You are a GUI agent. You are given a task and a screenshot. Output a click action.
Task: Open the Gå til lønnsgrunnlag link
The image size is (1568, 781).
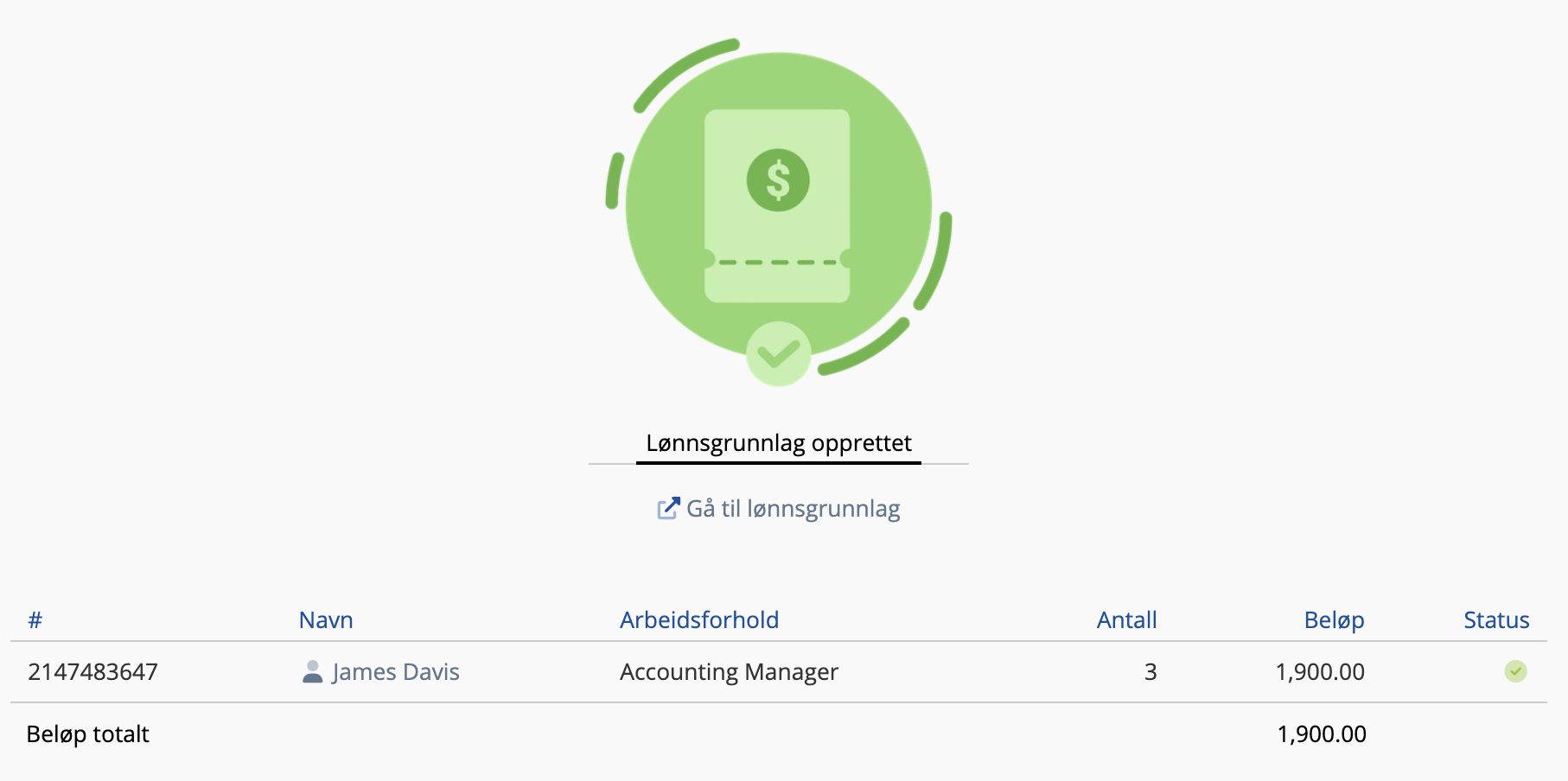[792, 509]
